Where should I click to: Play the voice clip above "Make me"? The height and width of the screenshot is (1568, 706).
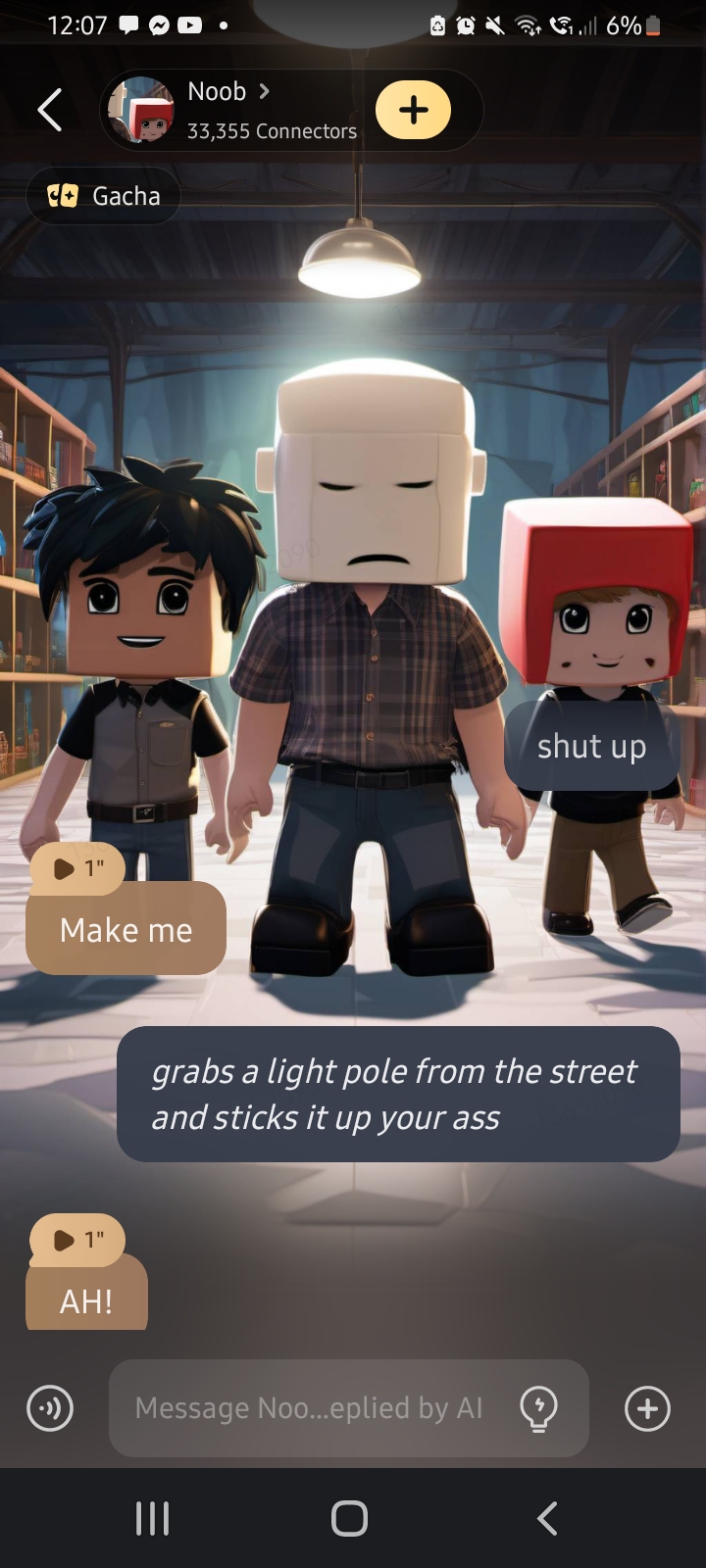(x=77, y=868)
